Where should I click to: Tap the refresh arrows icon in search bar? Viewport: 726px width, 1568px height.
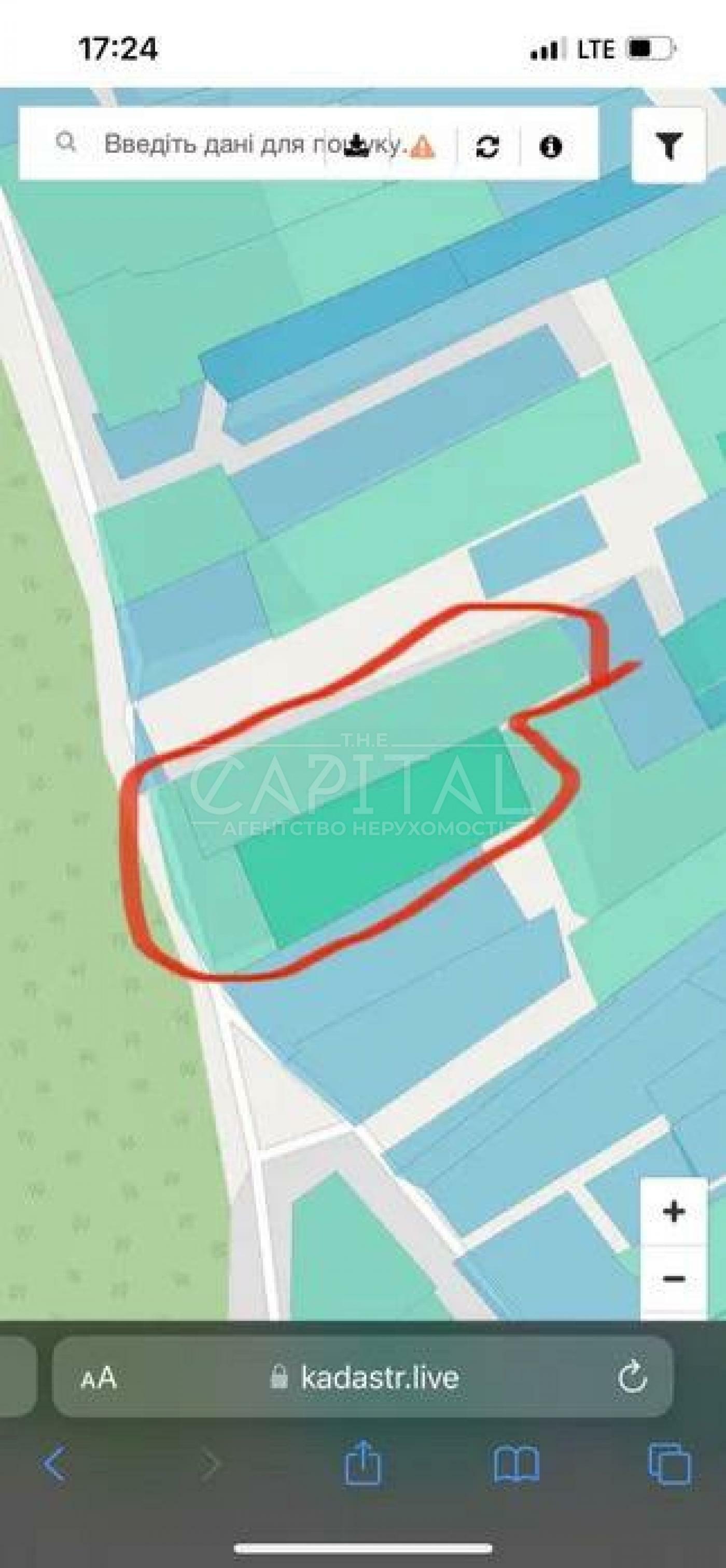[487, 146]
